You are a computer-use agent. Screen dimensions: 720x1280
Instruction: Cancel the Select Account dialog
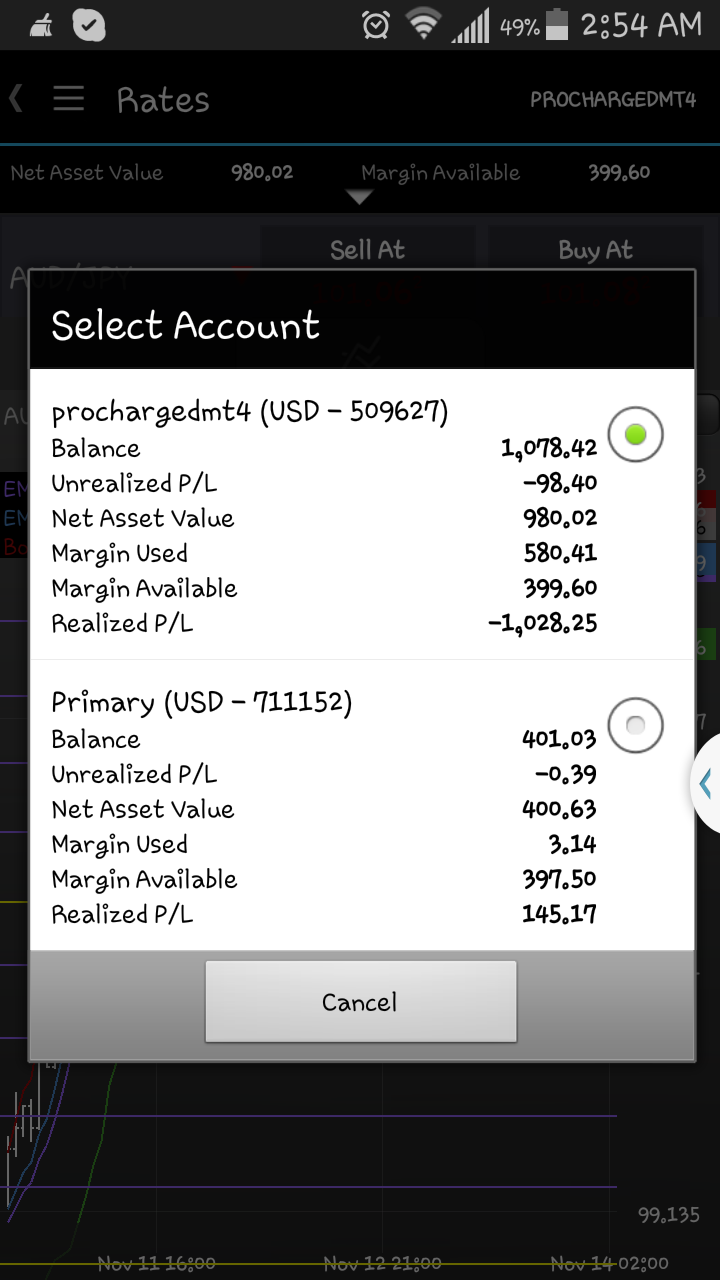coord(360,1002)
